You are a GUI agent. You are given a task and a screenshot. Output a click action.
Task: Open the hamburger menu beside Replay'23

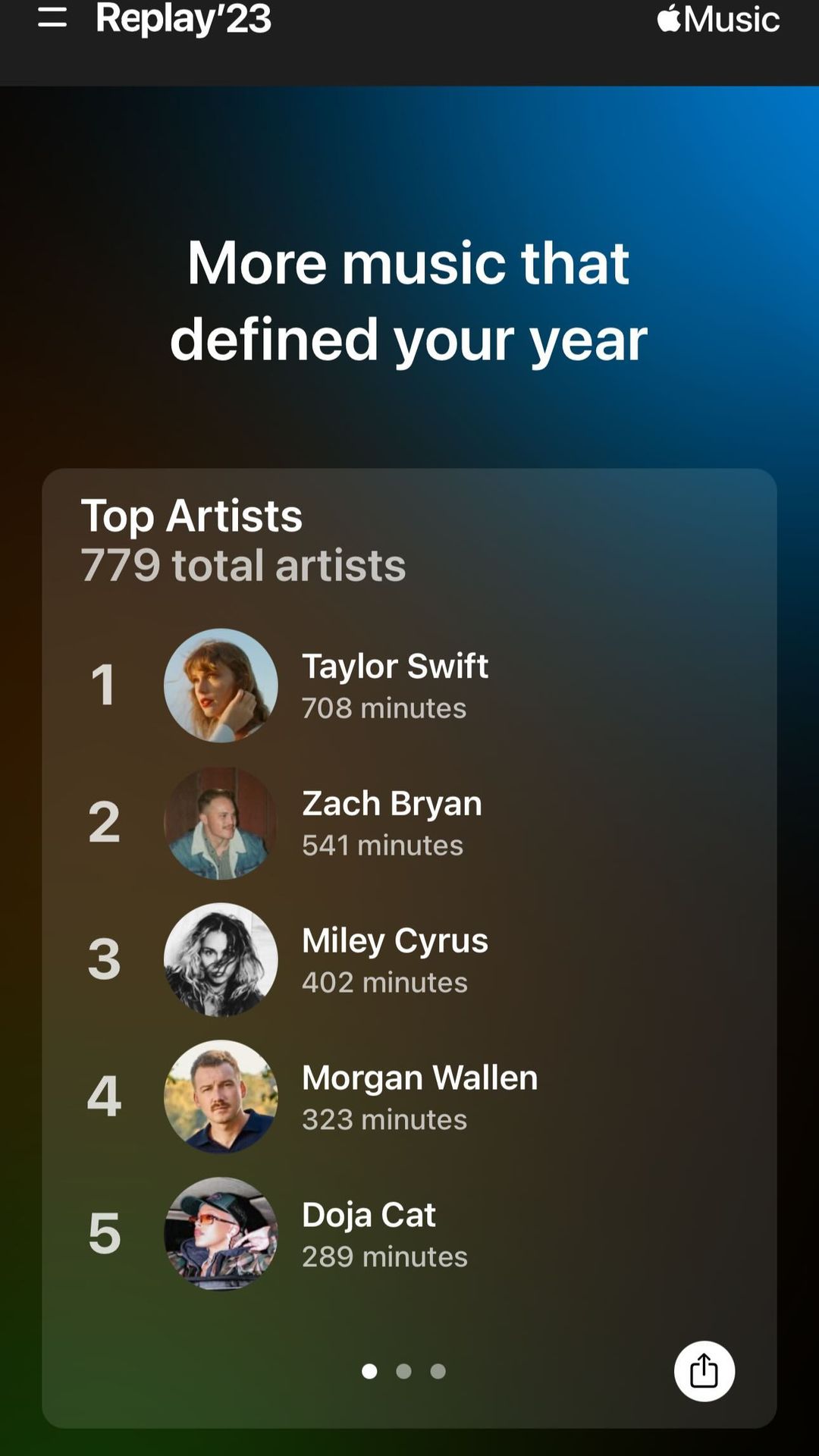[x=52, y=17]
